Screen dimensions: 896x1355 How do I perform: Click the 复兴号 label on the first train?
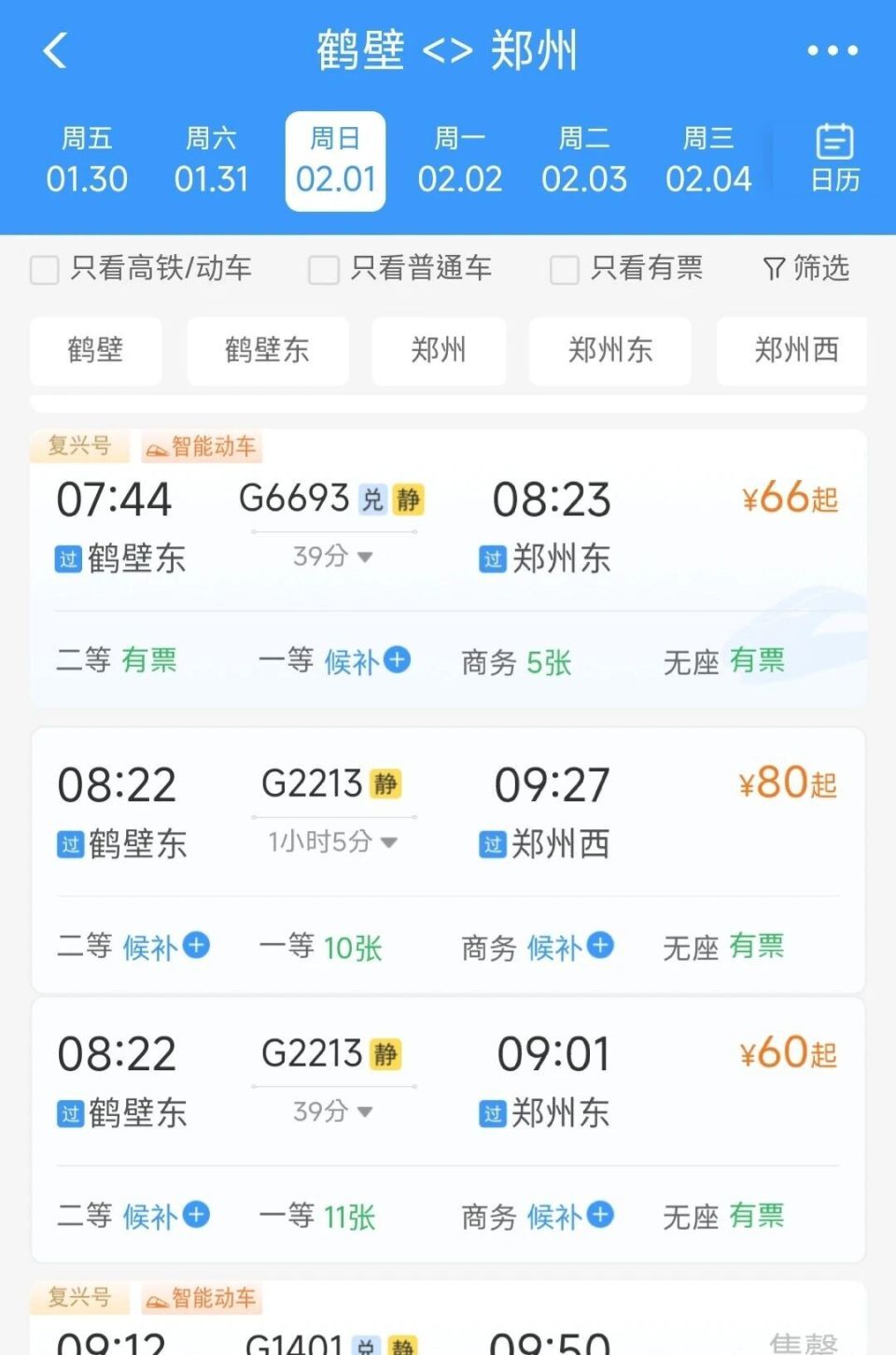click(x=77, y=446)
